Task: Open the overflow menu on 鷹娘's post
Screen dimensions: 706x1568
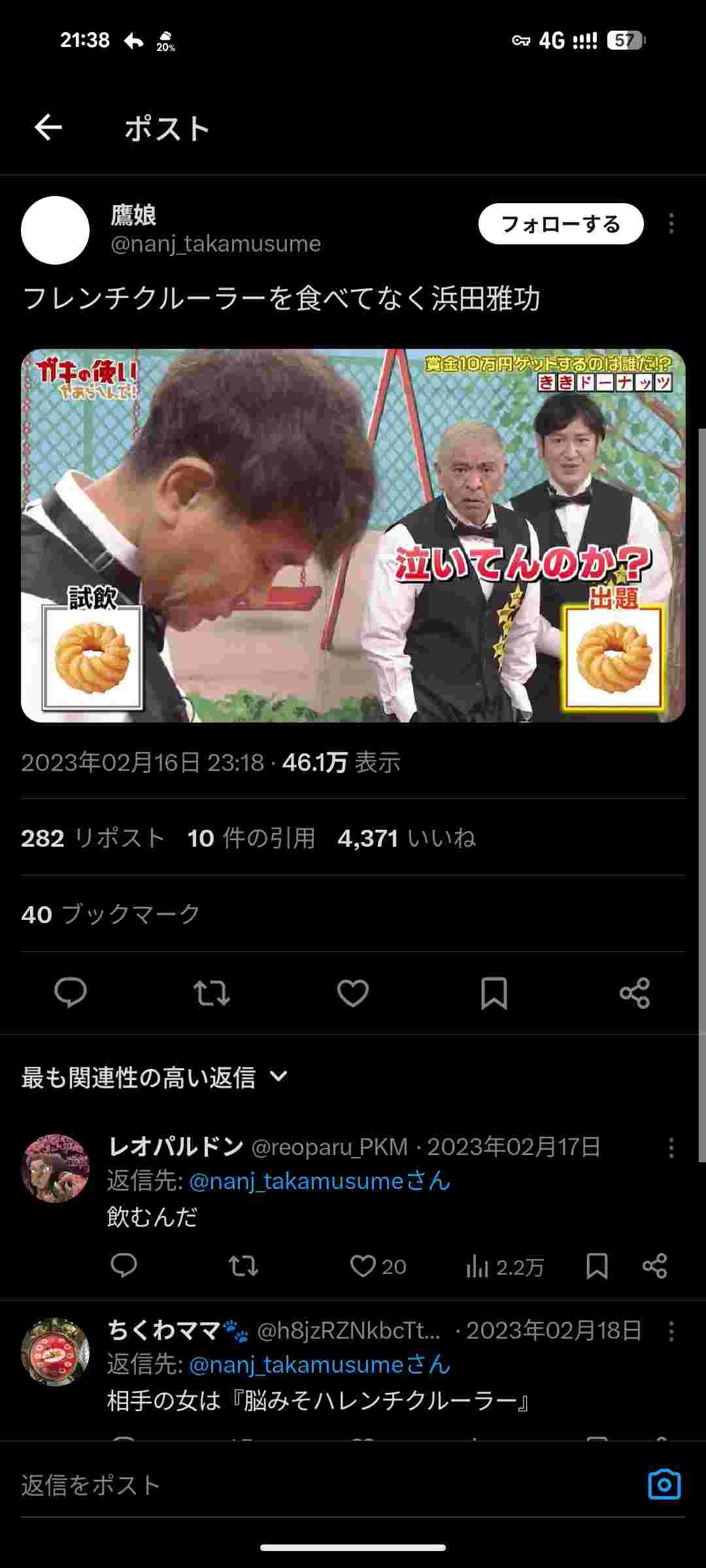Action: pyautogui.click(x=671, y=224)
